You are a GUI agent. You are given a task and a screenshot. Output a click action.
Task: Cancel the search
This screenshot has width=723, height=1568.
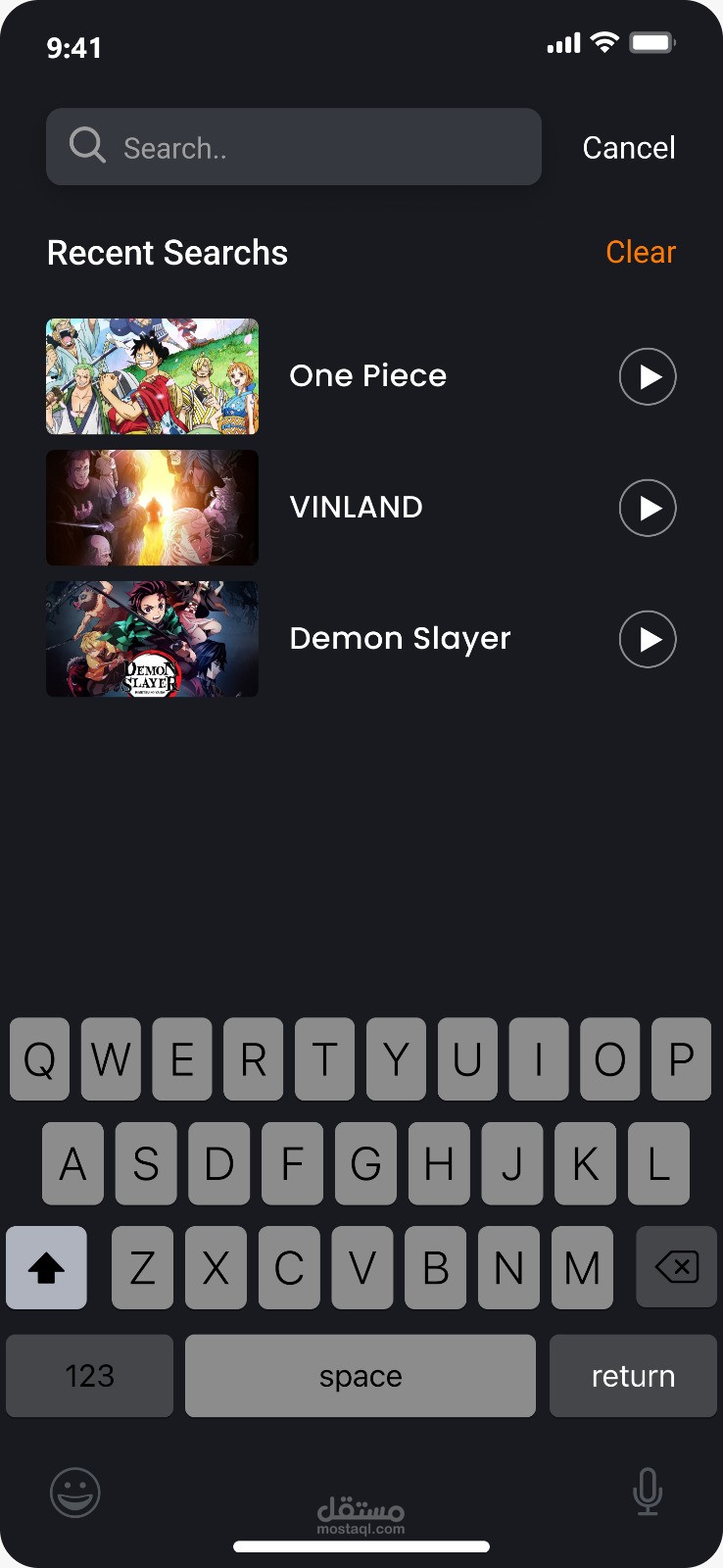coord(629,148)
